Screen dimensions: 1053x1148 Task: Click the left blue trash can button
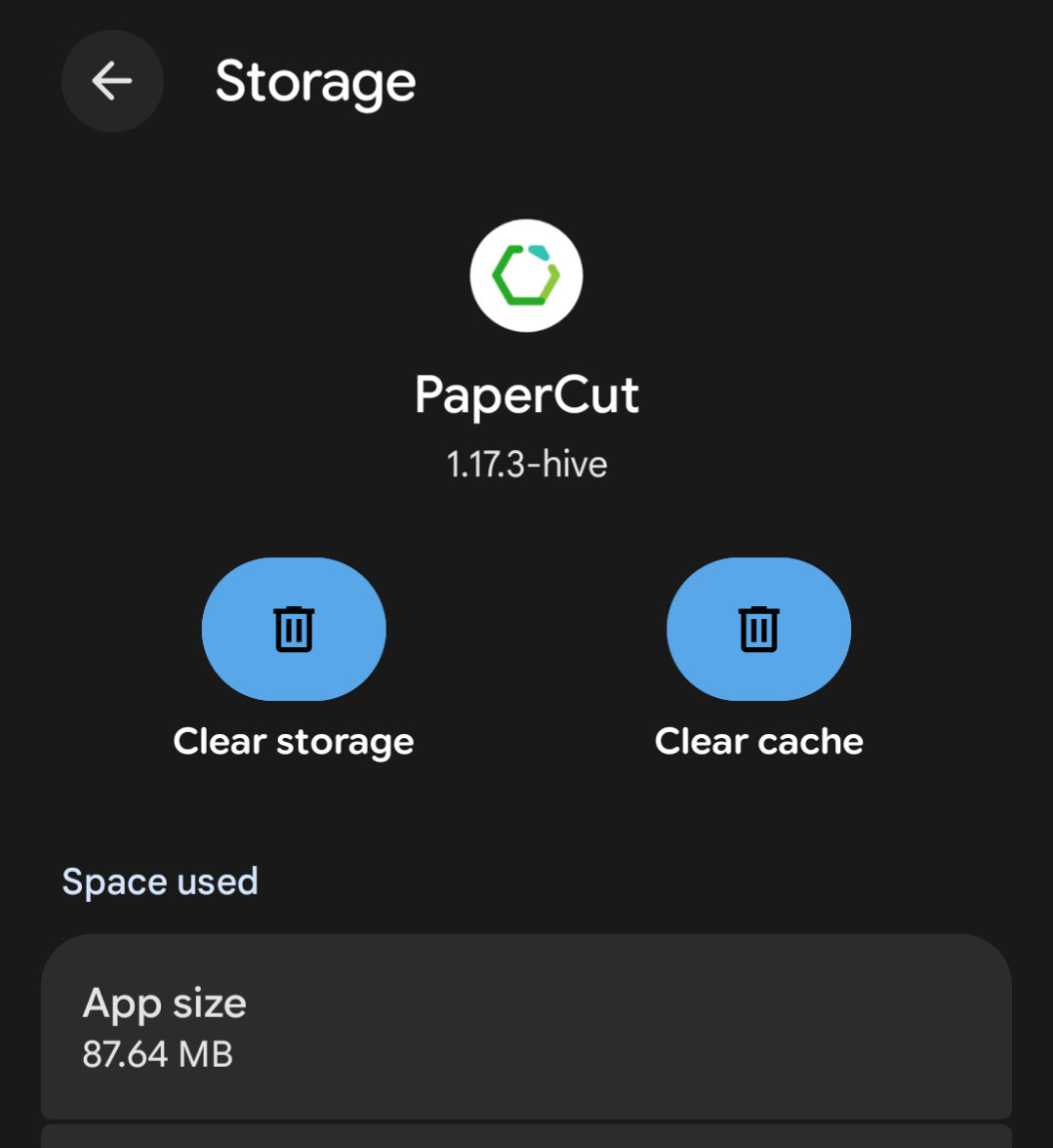(294, 629)
